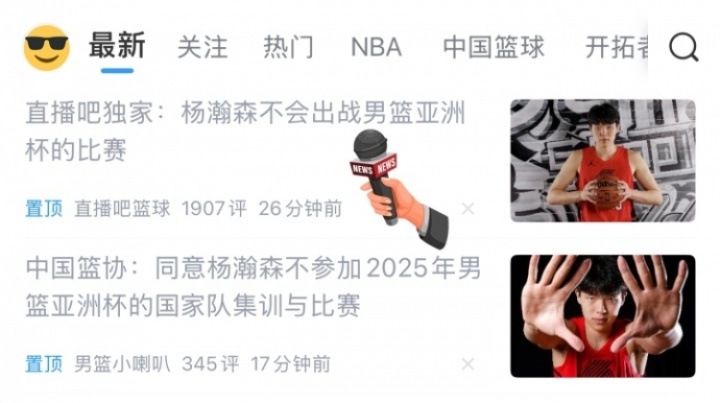Switch to the 中国篮球 tab

coord(494,47)
